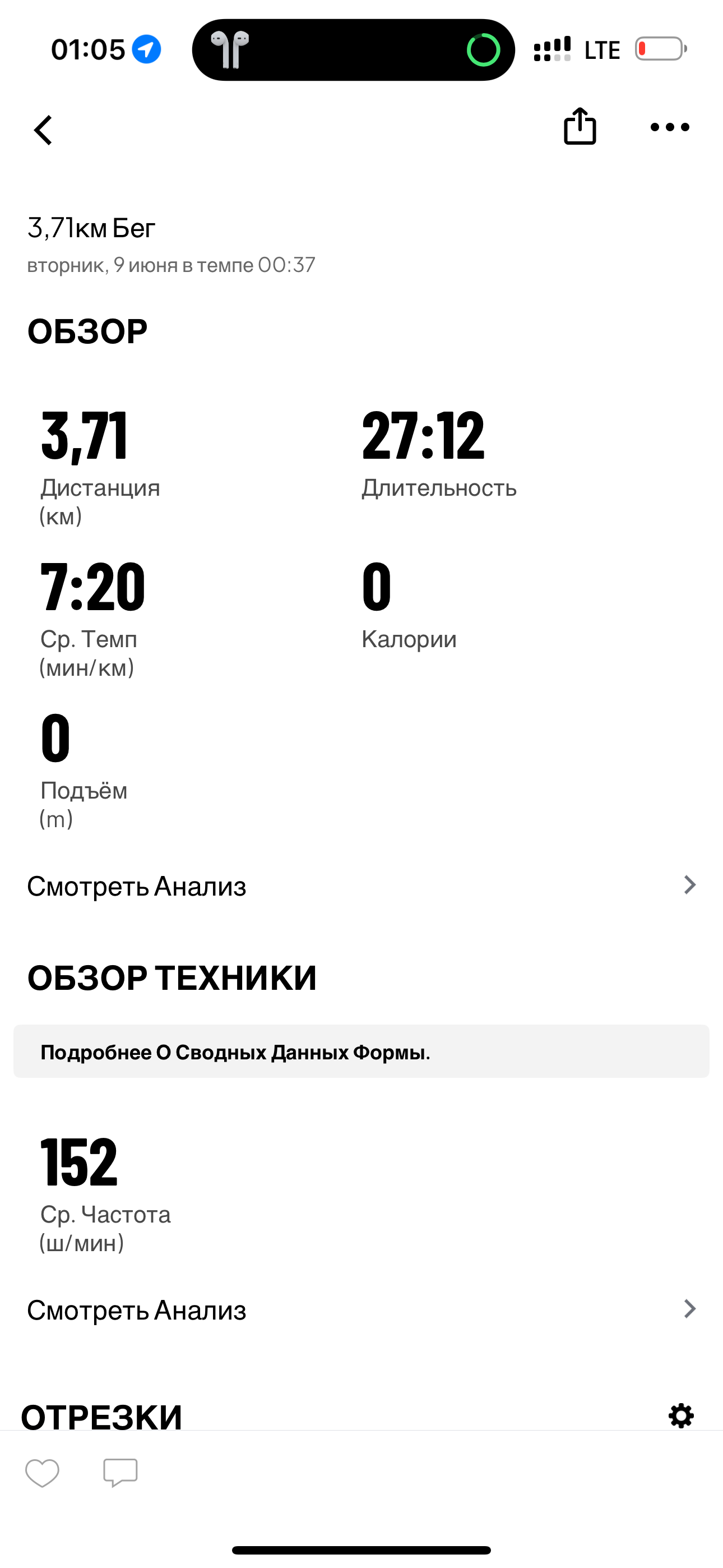
Task: Open Смотреть Анализ under ОБЗОР ТЕХНИКИ
Action: tap(361, 1310)
